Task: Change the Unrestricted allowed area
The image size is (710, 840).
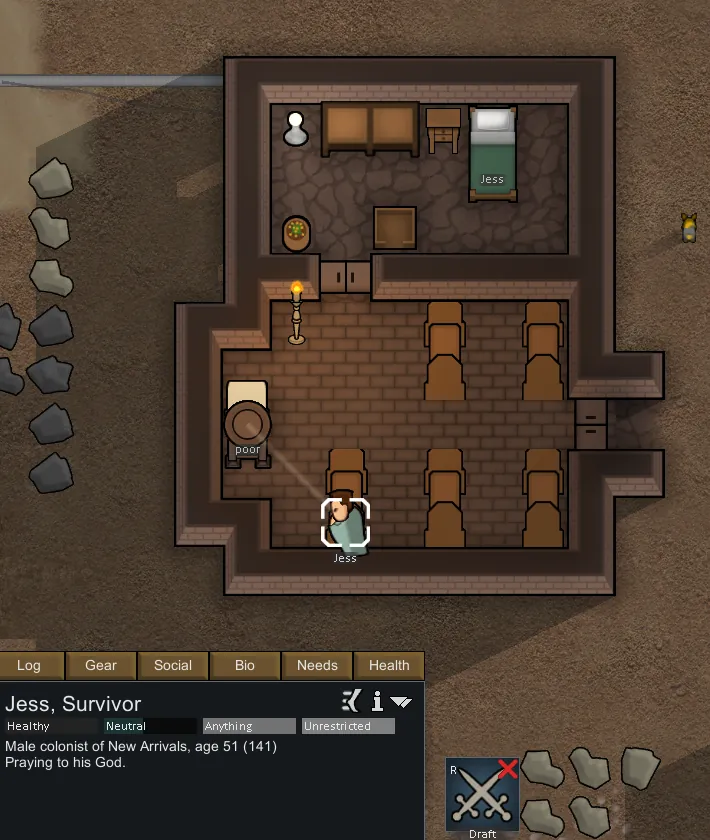Action: (348, 726)
